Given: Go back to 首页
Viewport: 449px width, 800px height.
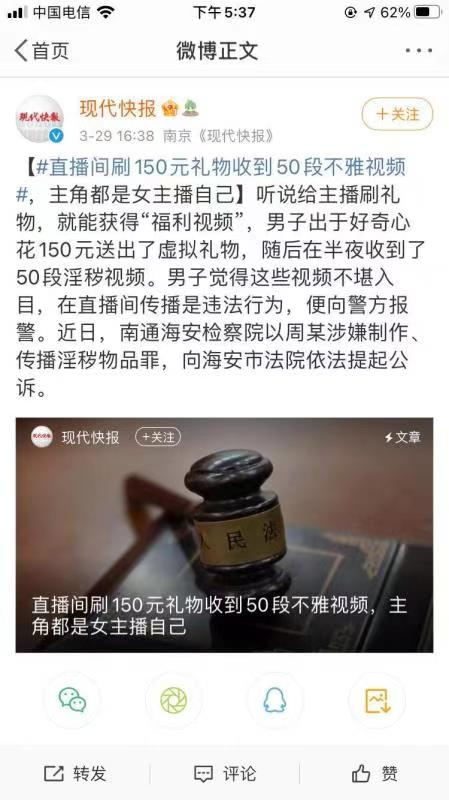Looking at the screenshot, I should tap(41, 51).
